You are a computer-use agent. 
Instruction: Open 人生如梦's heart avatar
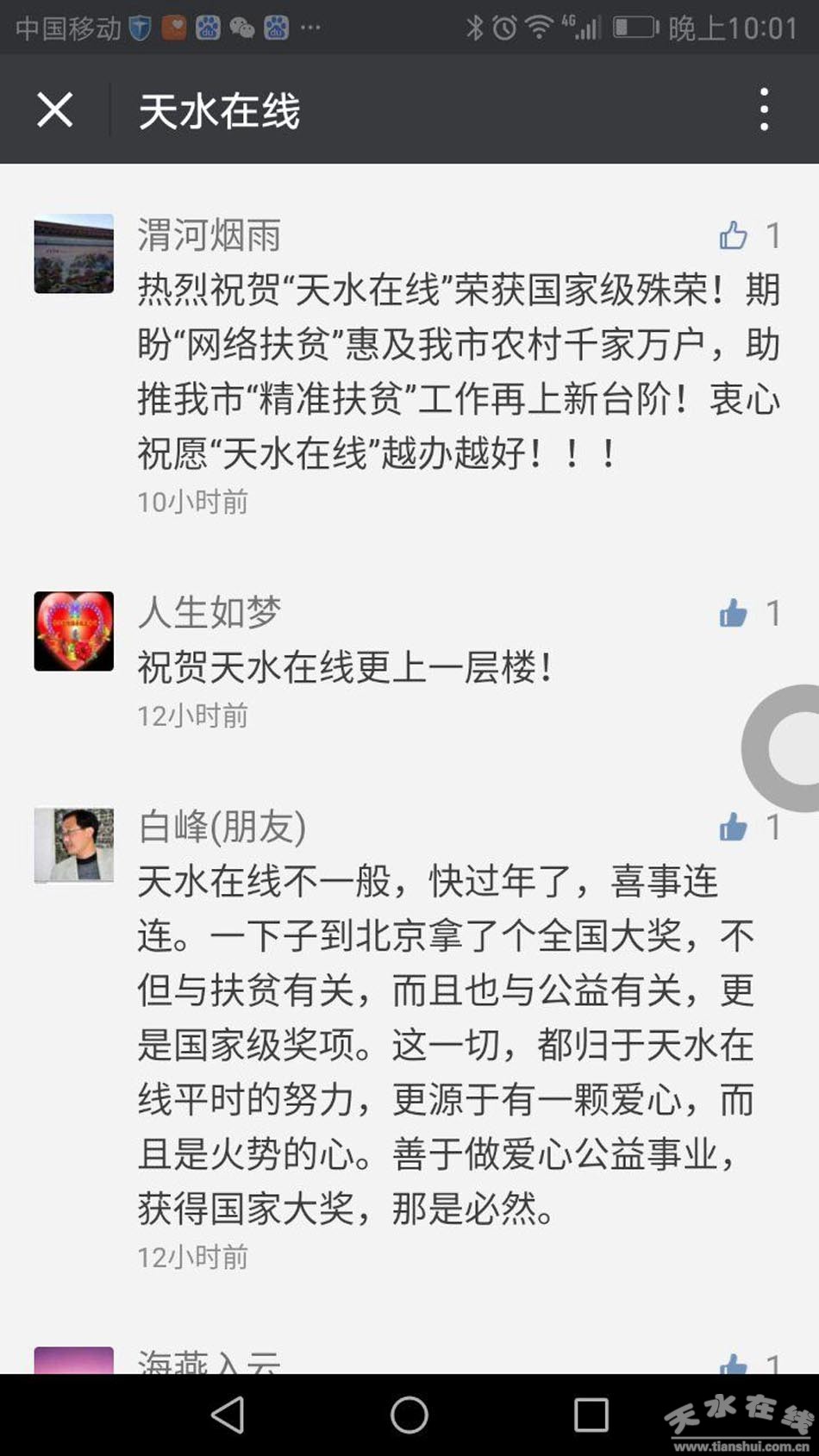tap(74, 631)
